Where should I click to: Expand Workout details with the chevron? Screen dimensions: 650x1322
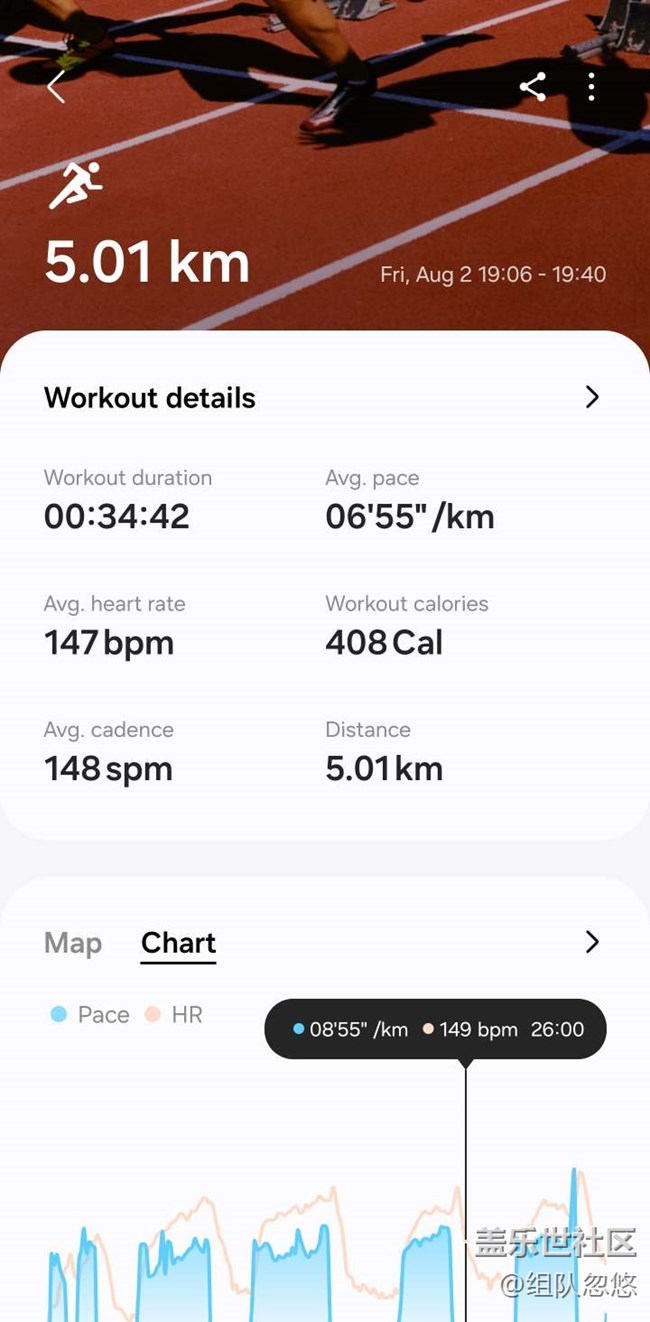592,398
